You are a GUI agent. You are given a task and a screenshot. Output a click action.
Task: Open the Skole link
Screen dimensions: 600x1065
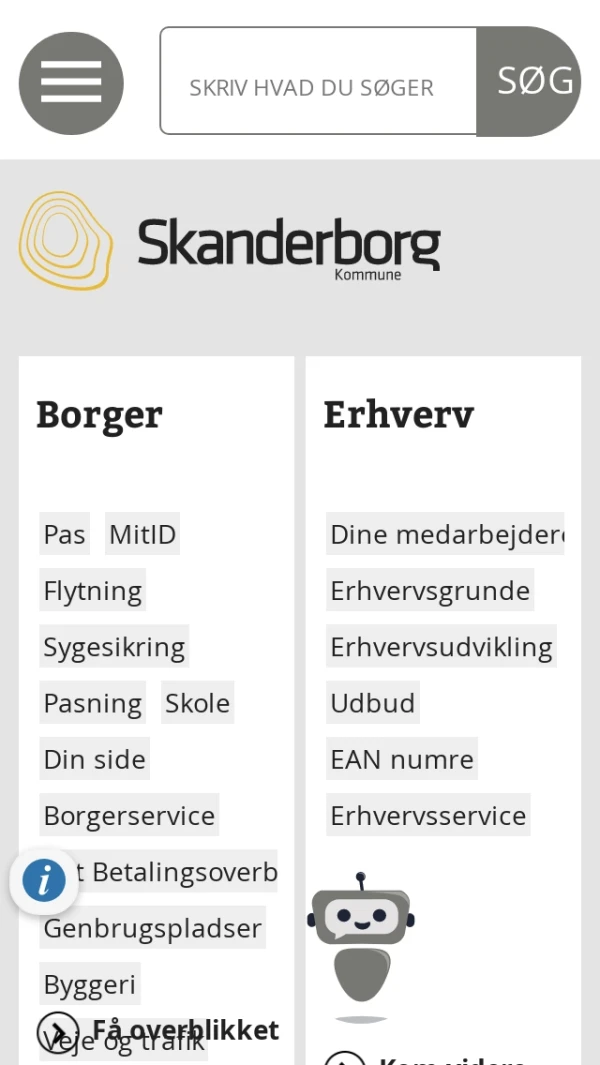[x=197, y=703]
